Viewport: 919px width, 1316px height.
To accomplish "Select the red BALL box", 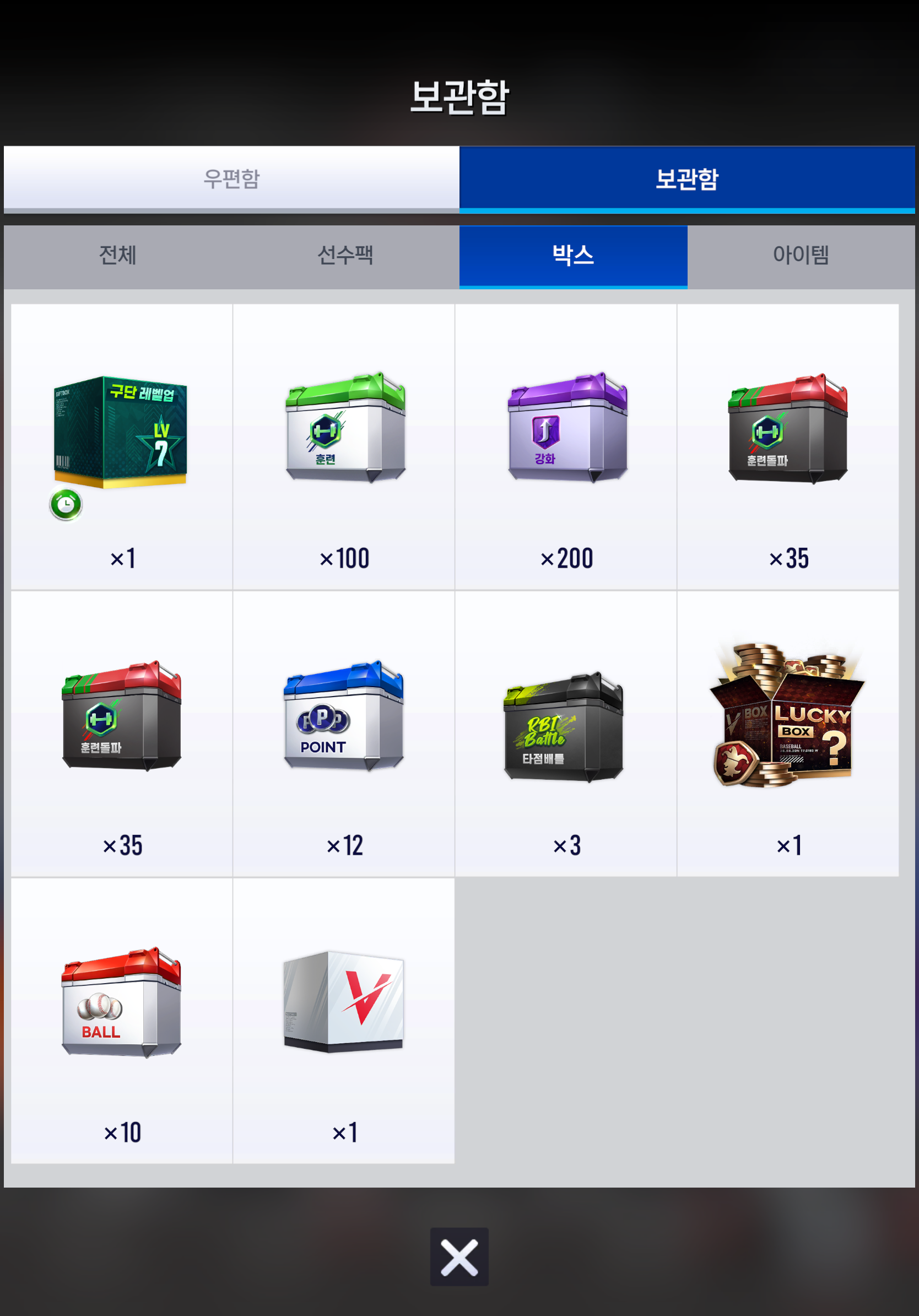I will (x=121, y=1002).
